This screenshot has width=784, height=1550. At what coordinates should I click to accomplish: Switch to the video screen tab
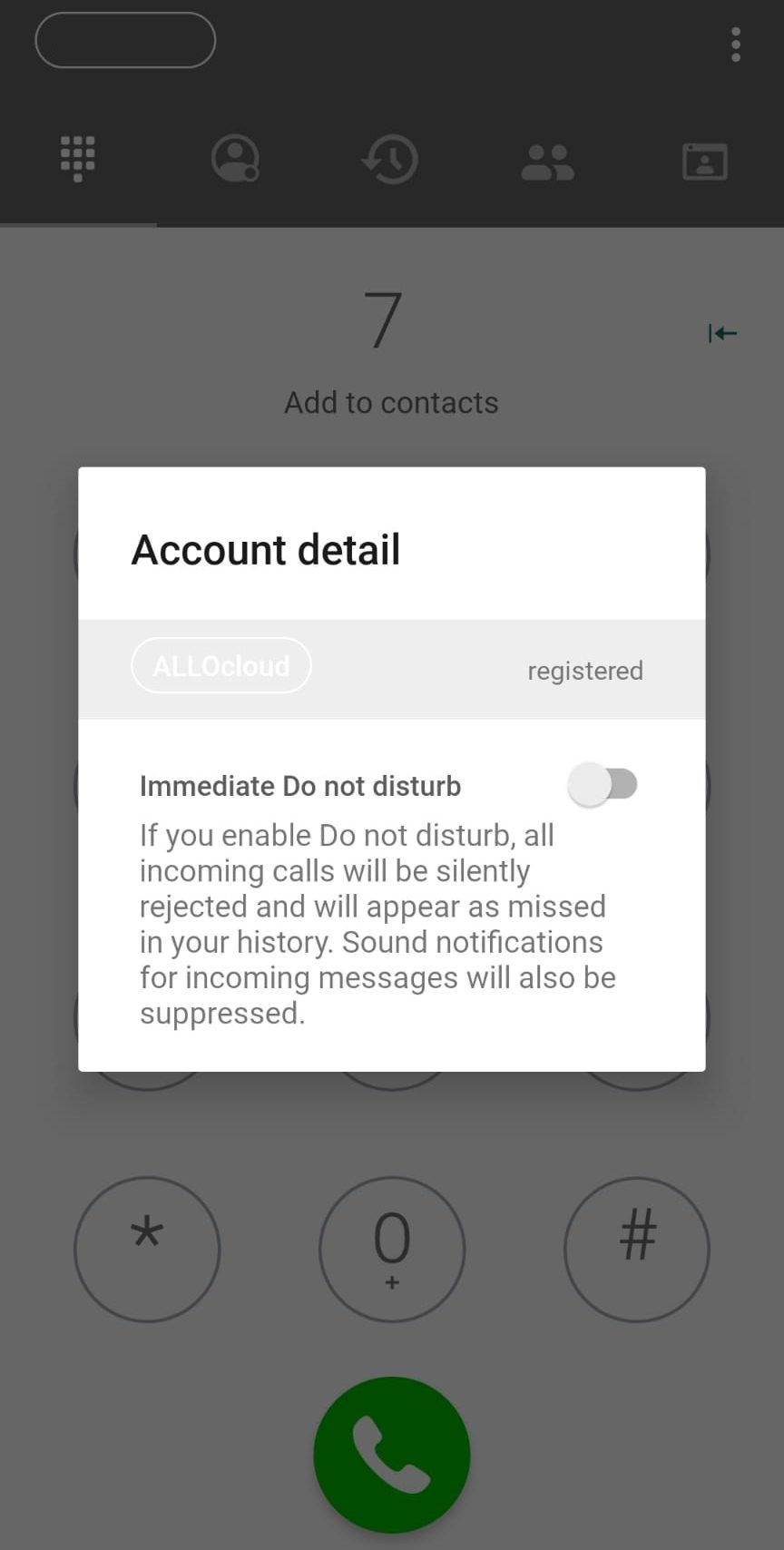(x=704, y=162)
